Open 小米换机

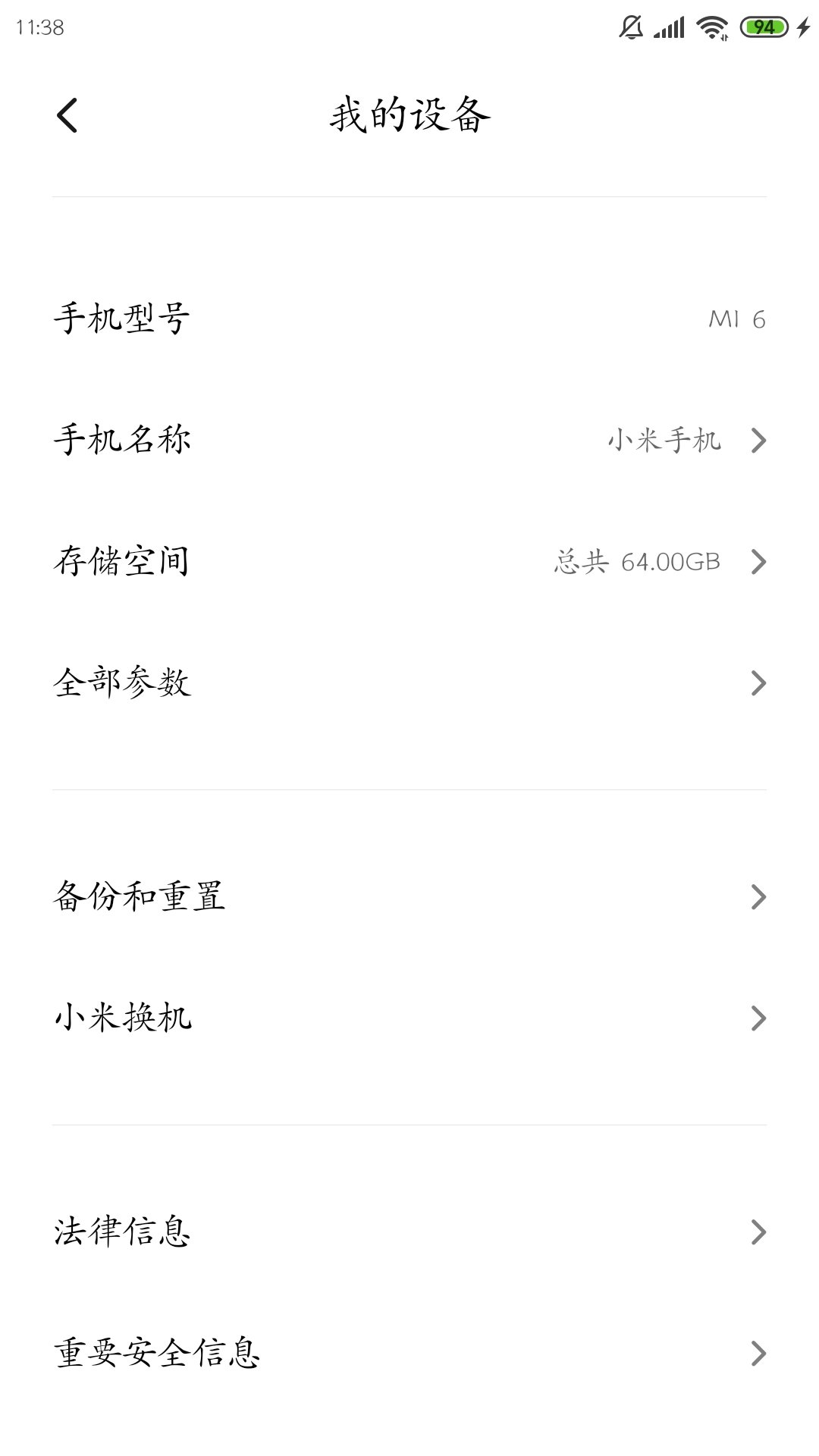tap(409, 1018)
